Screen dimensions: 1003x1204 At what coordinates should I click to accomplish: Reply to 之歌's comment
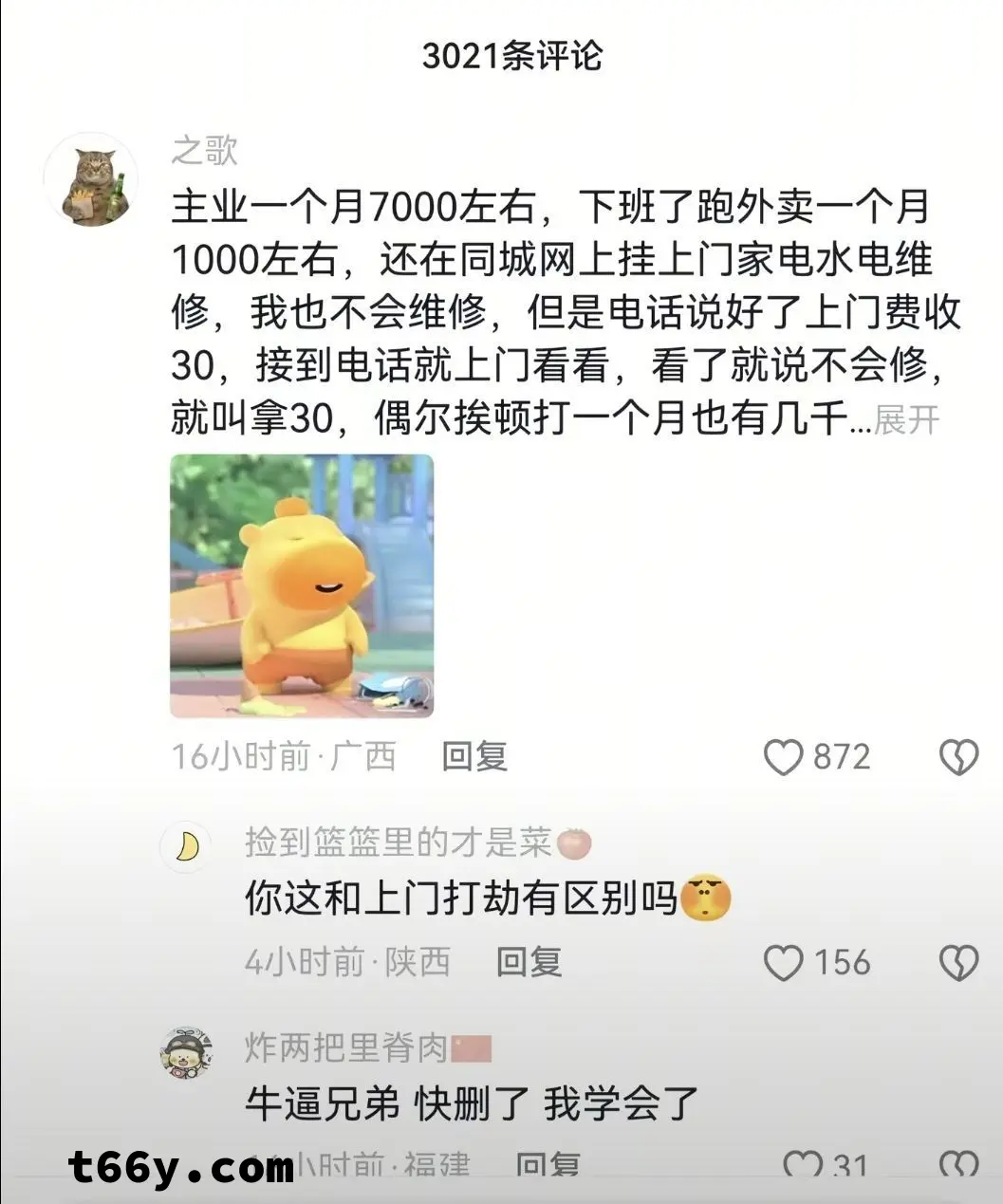coord(474,756)
